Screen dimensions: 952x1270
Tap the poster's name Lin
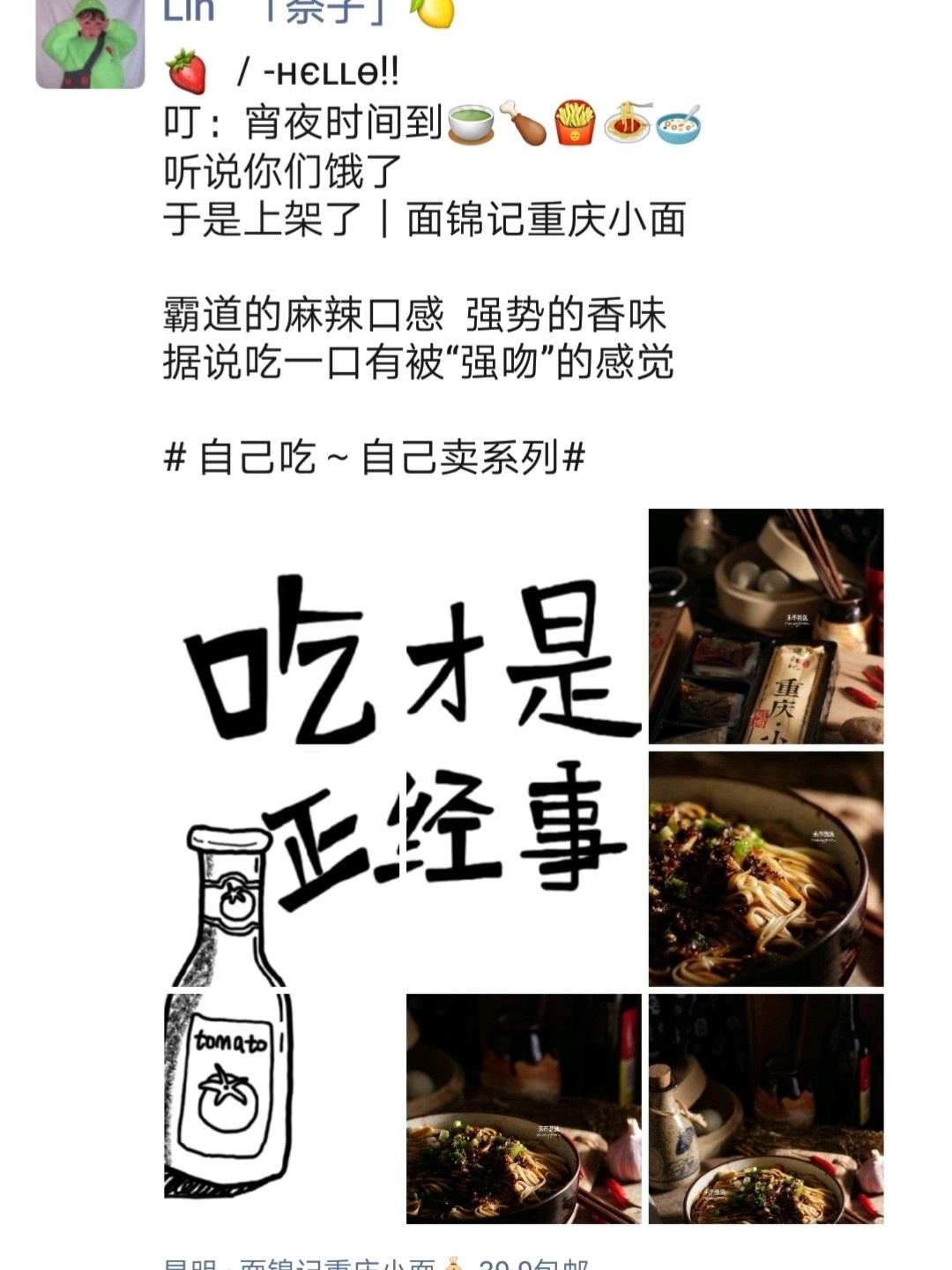[x=190, y=11]
